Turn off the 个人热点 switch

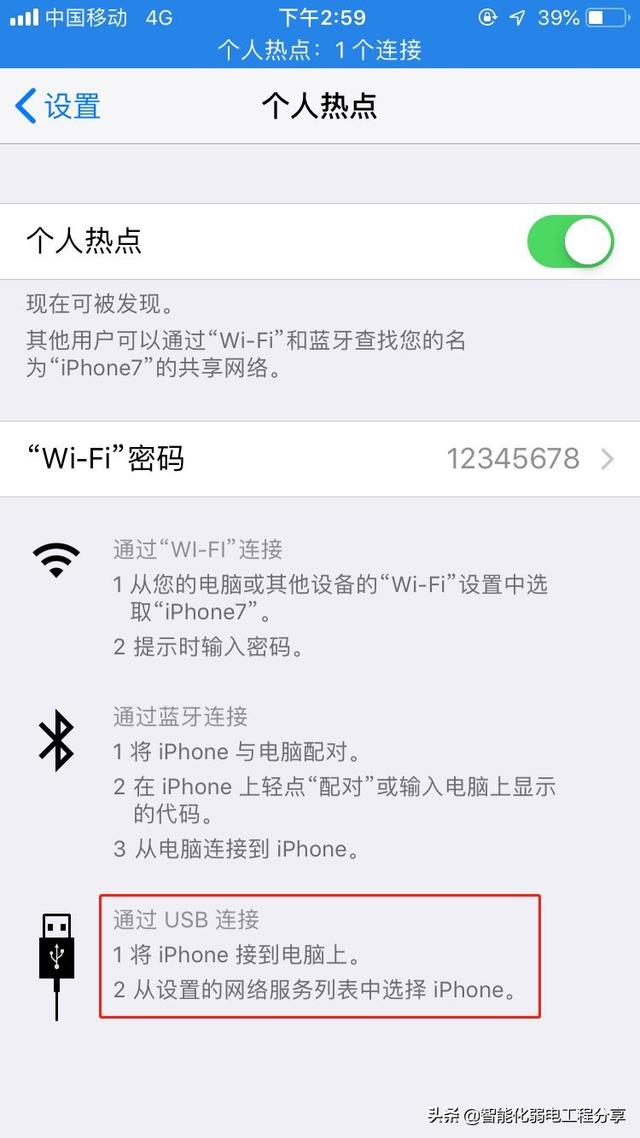tap(570, 242)
